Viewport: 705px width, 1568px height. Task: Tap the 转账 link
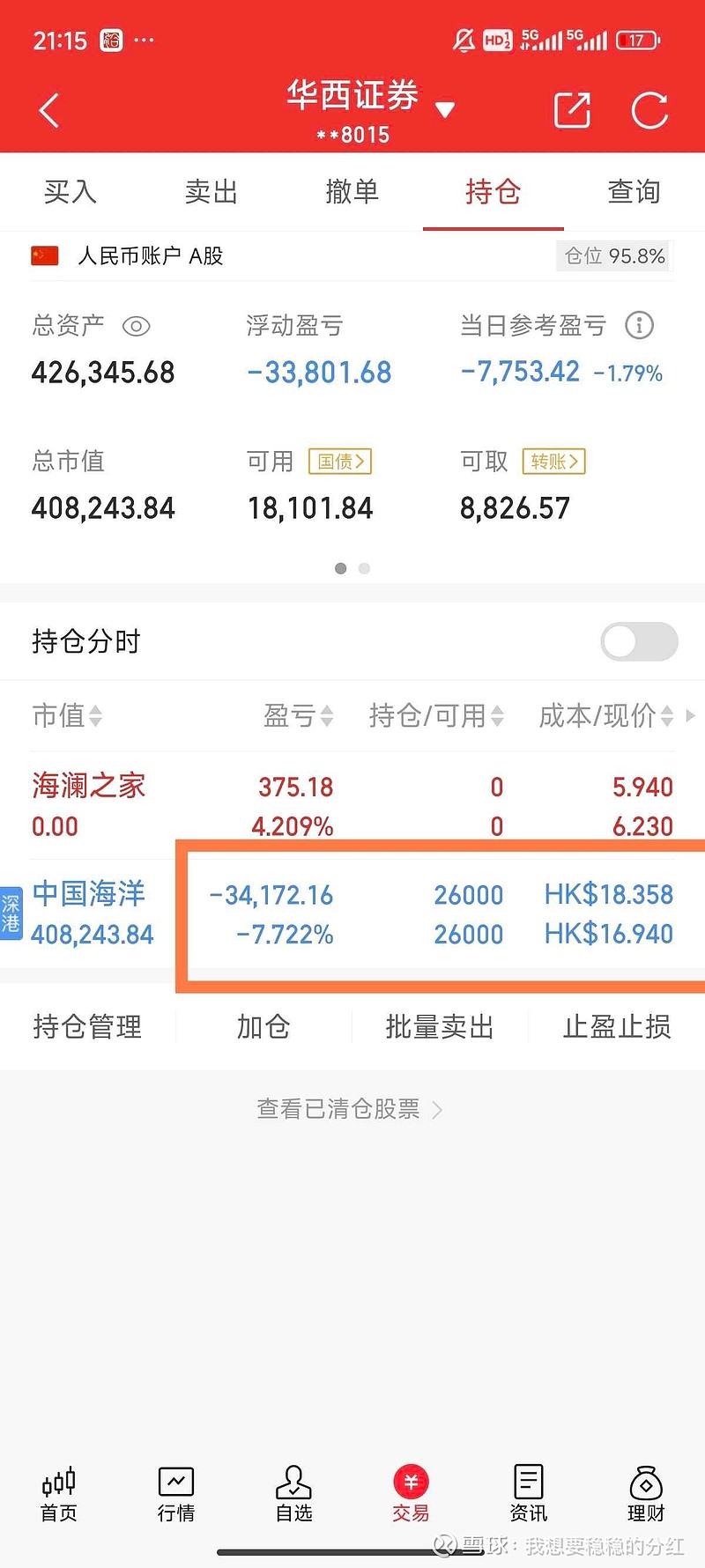click(x=554, y=462)
